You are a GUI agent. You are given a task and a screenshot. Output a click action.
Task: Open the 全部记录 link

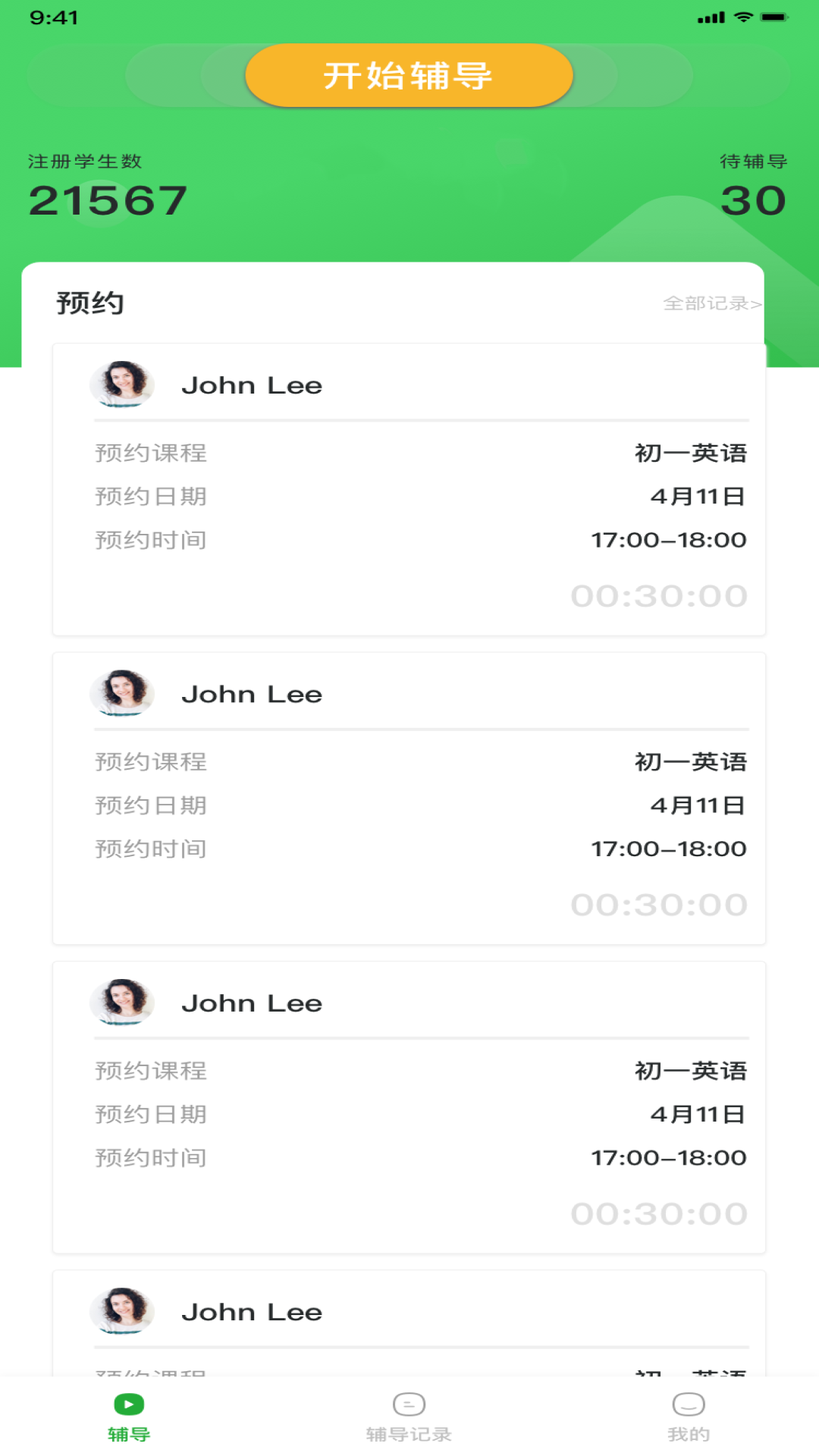[x=711, y=303]
